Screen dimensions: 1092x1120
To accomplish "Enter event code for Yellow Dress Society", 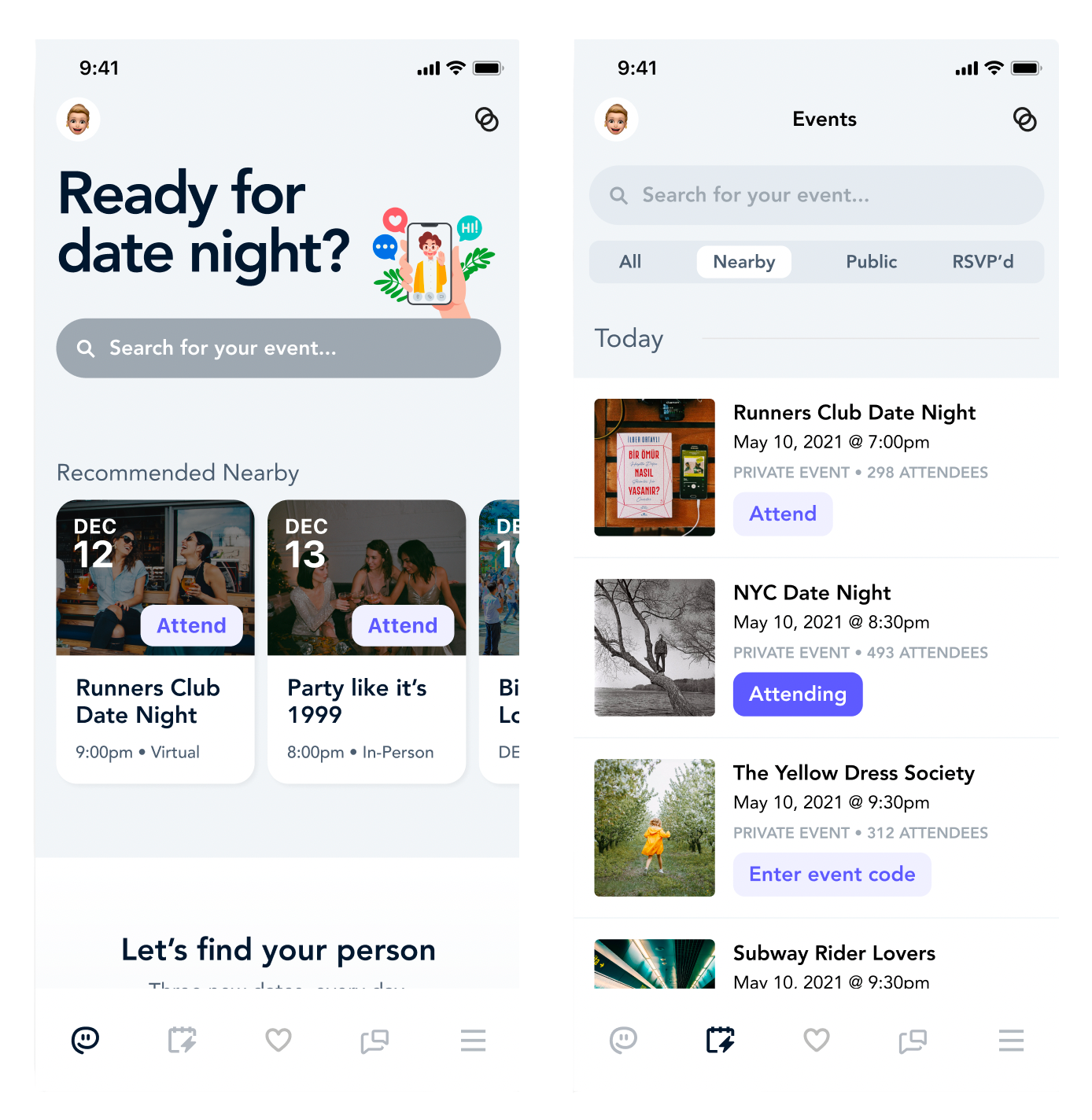I will pos(832,874).
